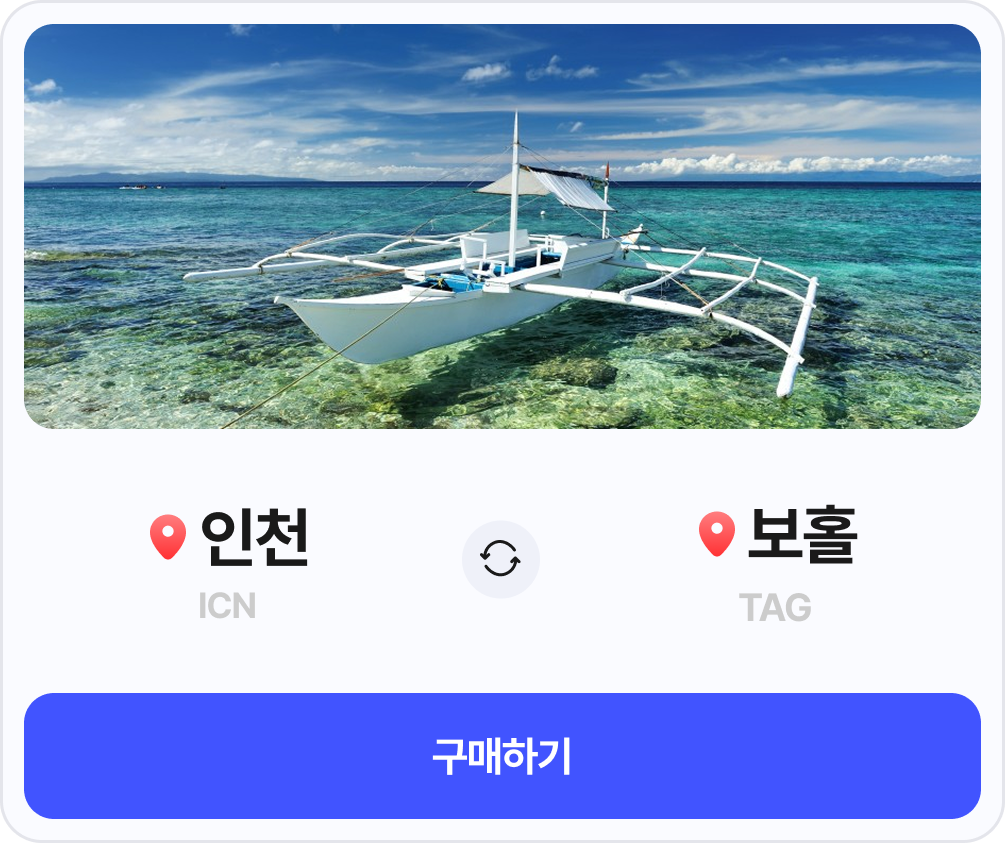Select the 보홀 TAG destination field
The height and width of the screenshot is (843, 1005).
[x=778, y=562]
